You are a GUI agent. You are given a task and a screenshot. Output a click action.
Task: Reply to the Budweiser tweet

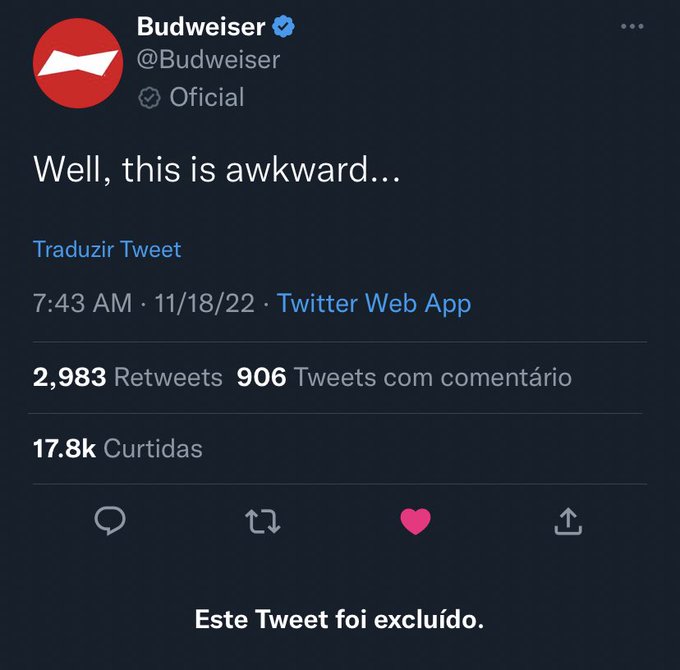click(110, 520)
